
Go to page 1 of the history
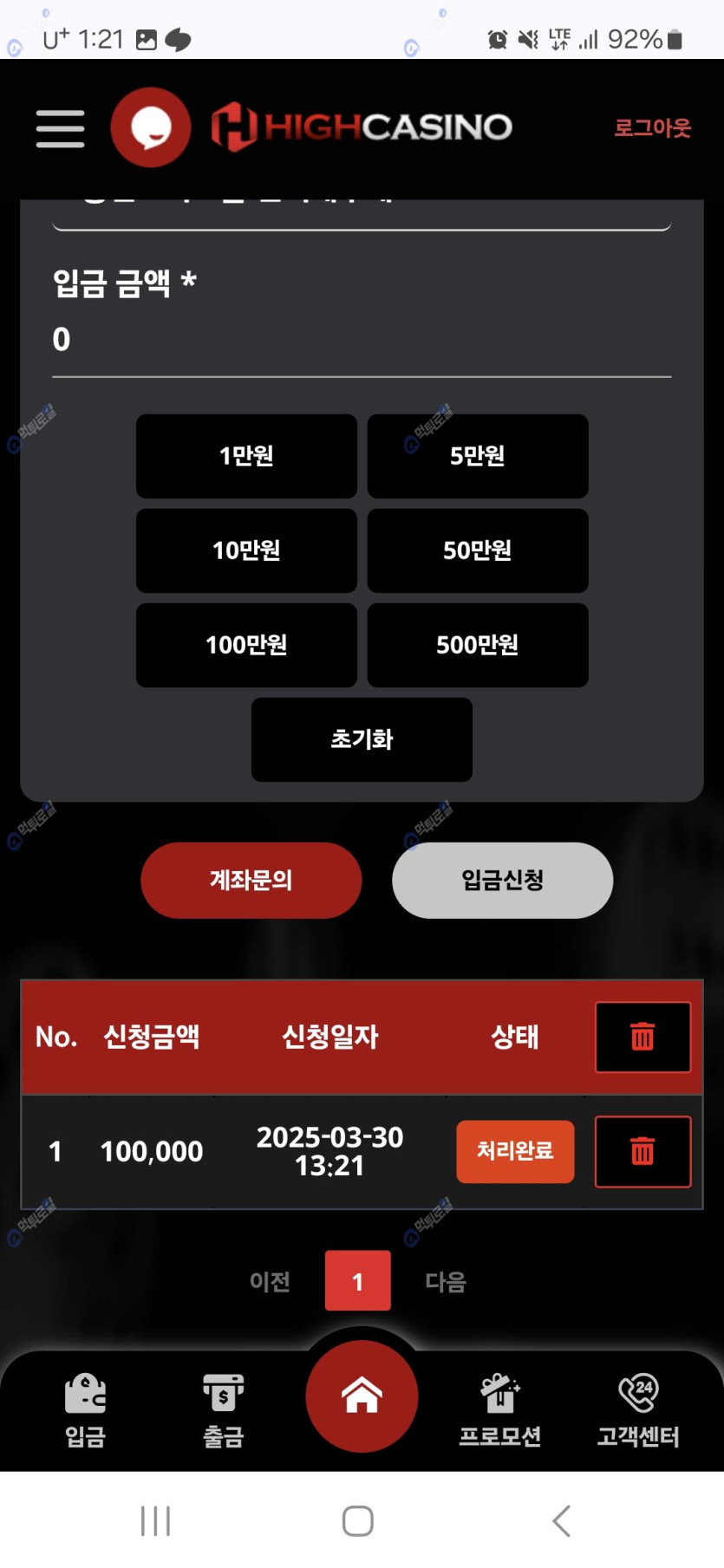tap(357, 1281)
